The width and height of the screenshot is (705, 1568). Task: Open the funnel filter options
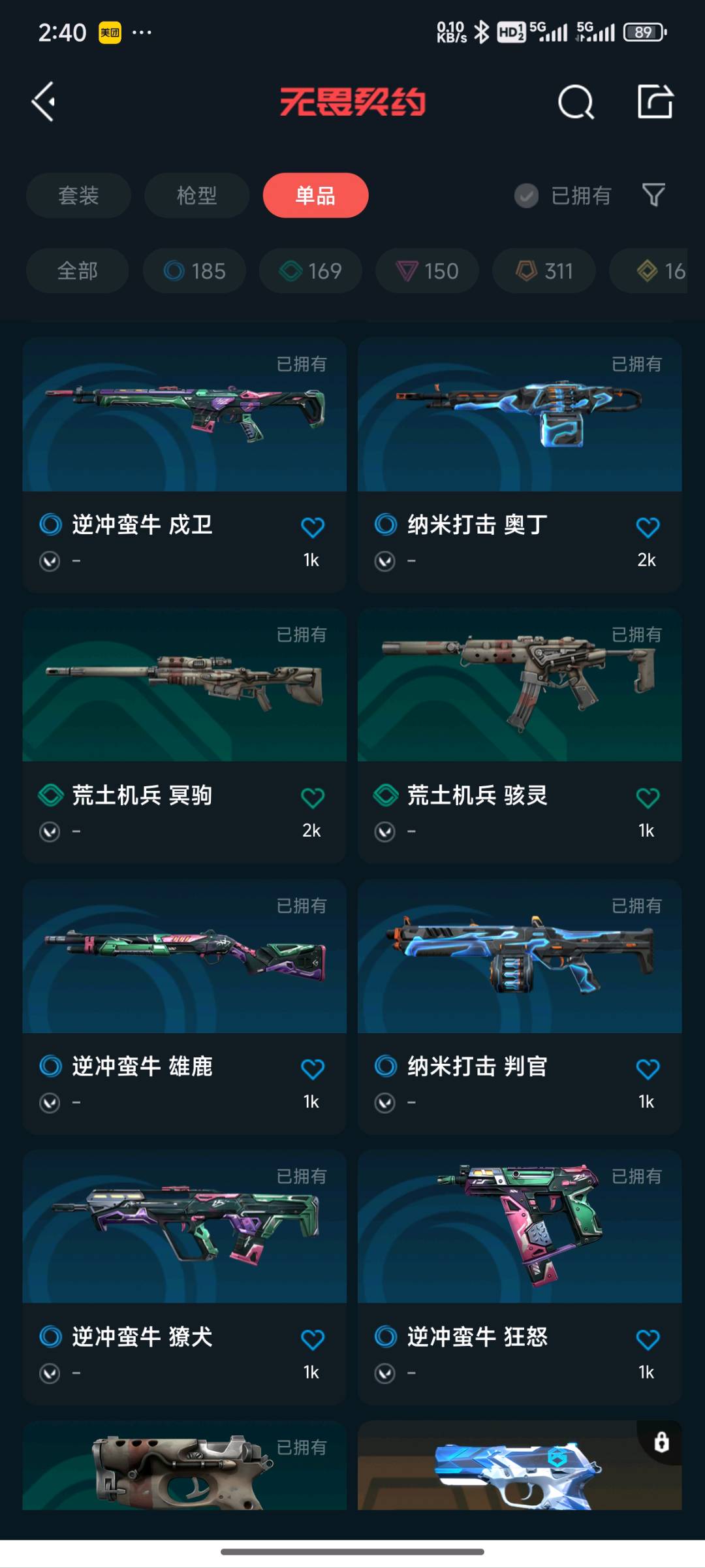click(x=653, y=195)
